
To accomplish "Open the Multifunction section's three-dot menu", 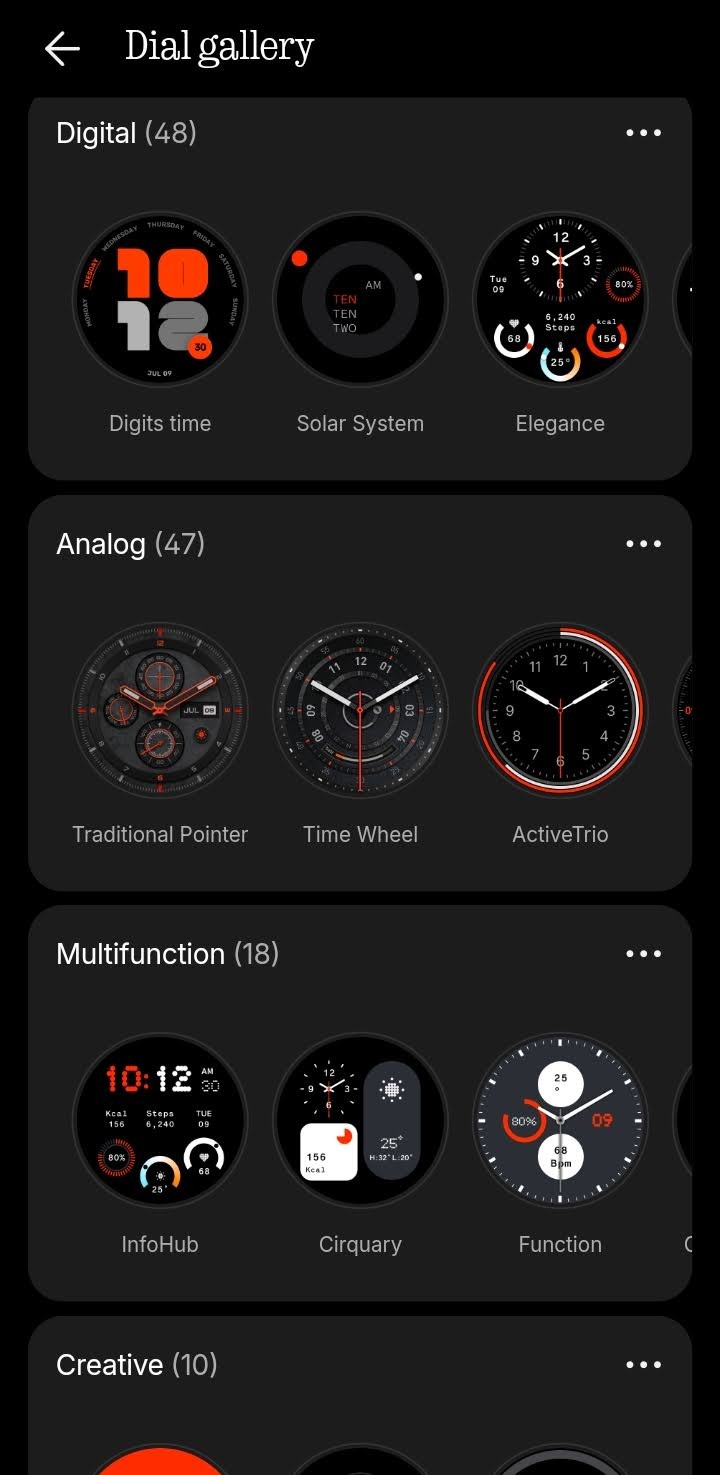I will click(x=643, y=954).
